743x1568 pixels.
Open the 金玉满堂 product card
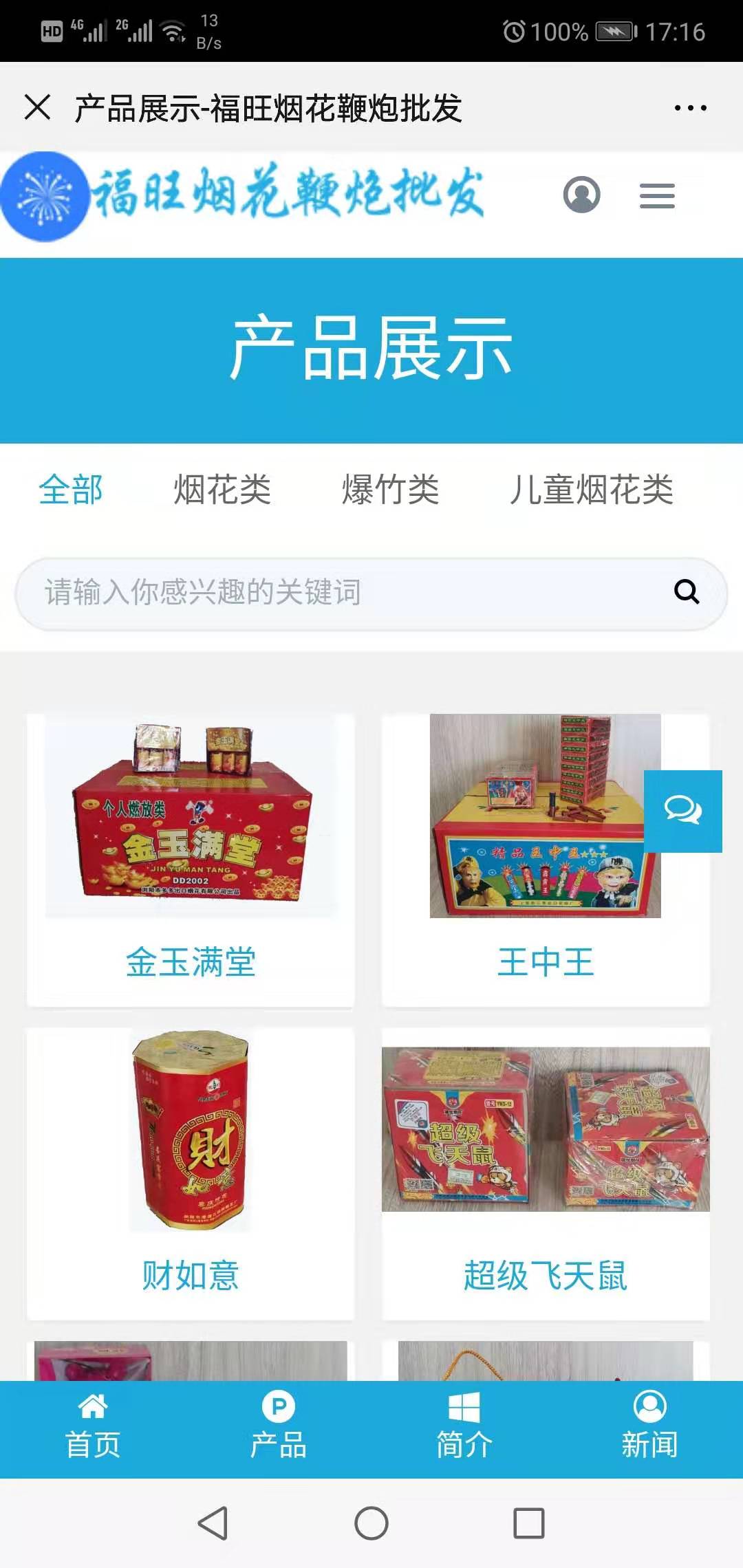(191, 860)
